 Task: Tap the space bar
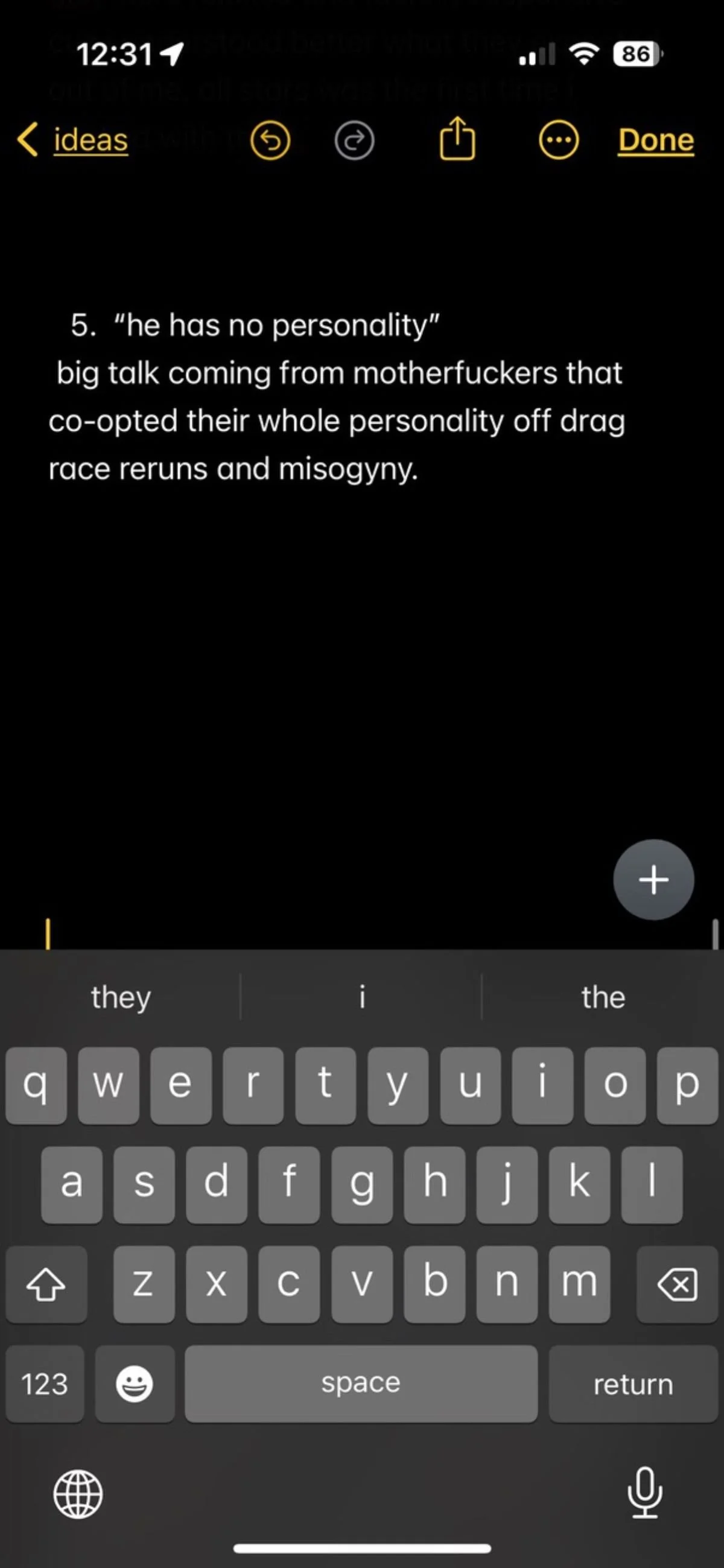[361, 1383]
